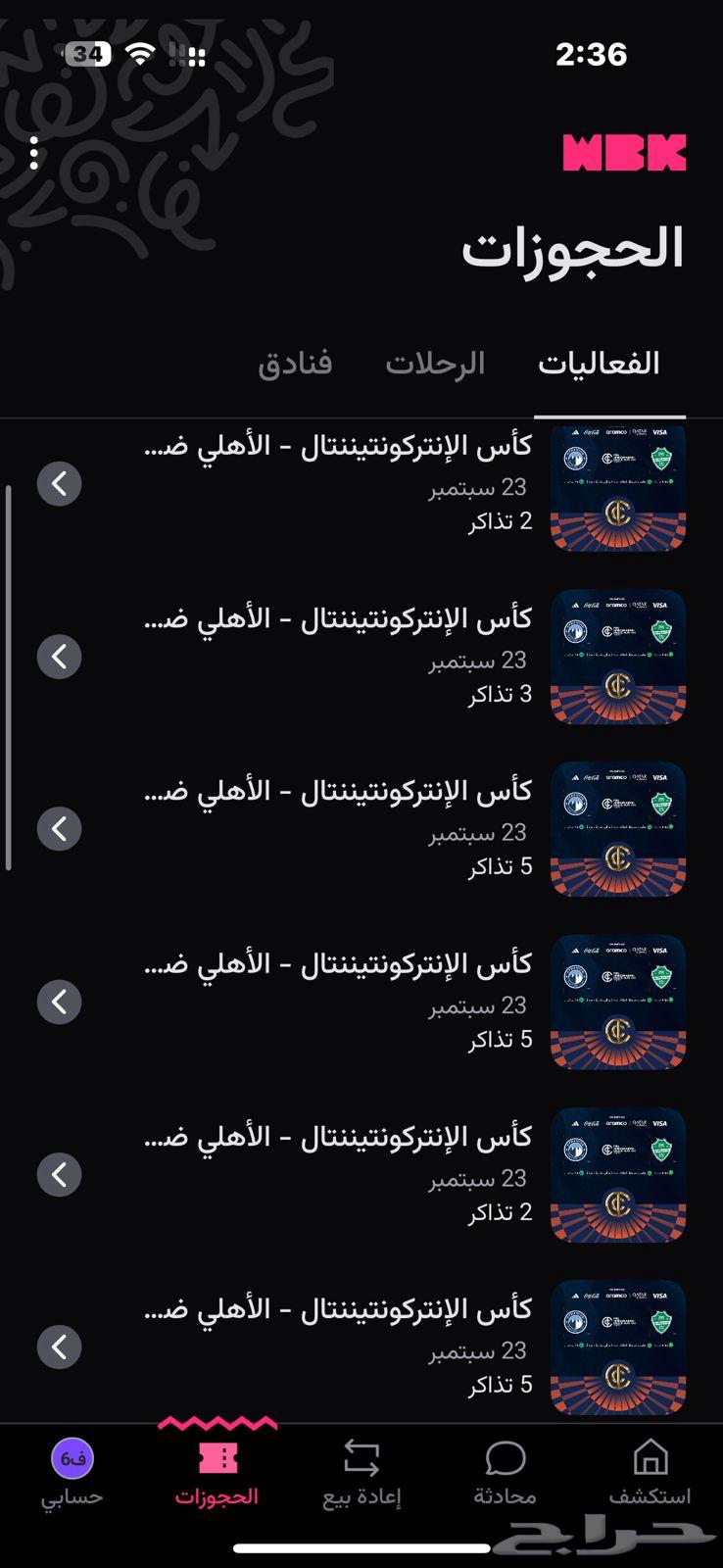Tap the first event poster thumbnail
This screenshot has width=723, height=1568.
pos(617,485)
